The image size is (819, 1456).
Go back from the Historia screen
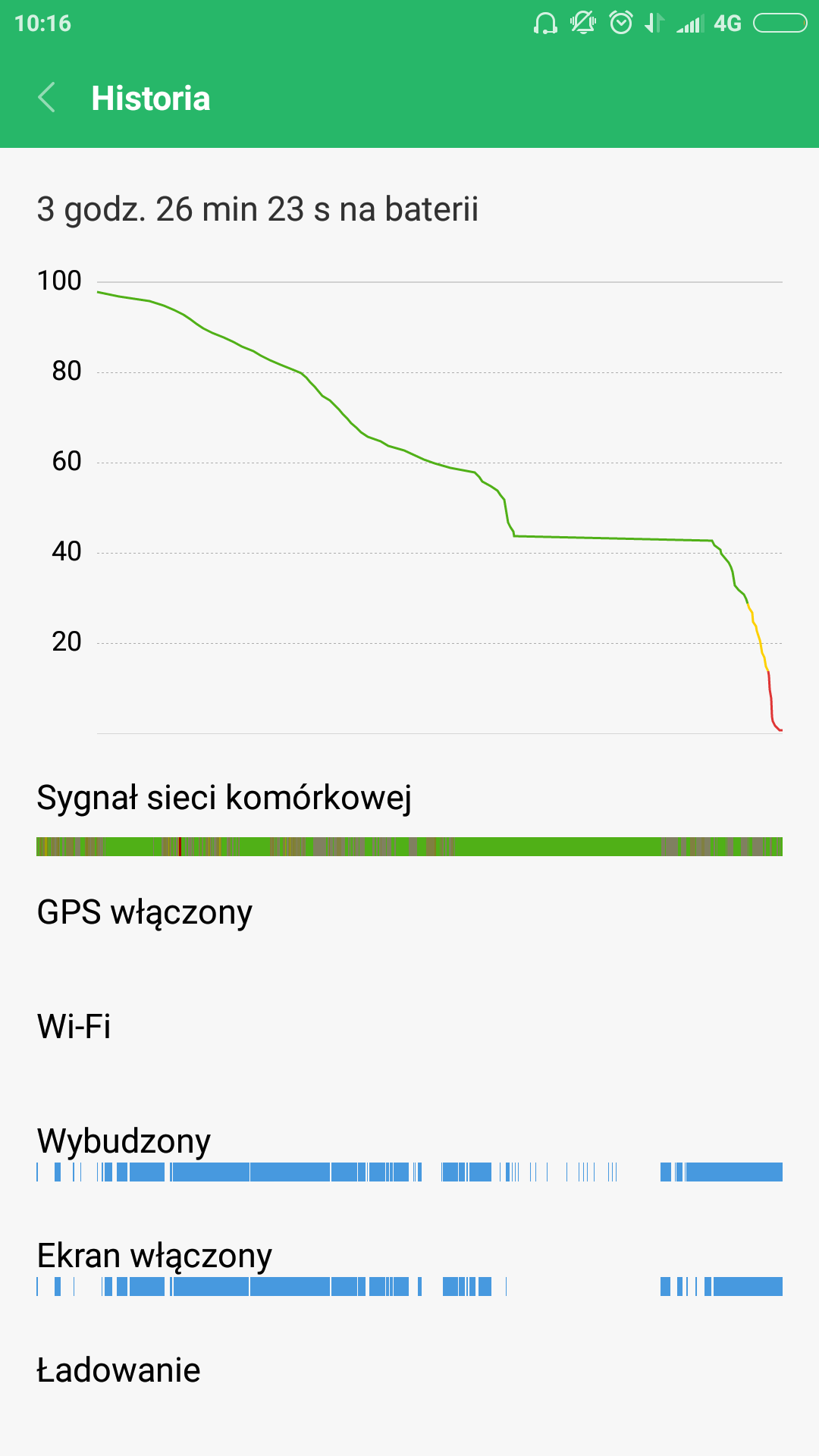click(x=47, y=98)
